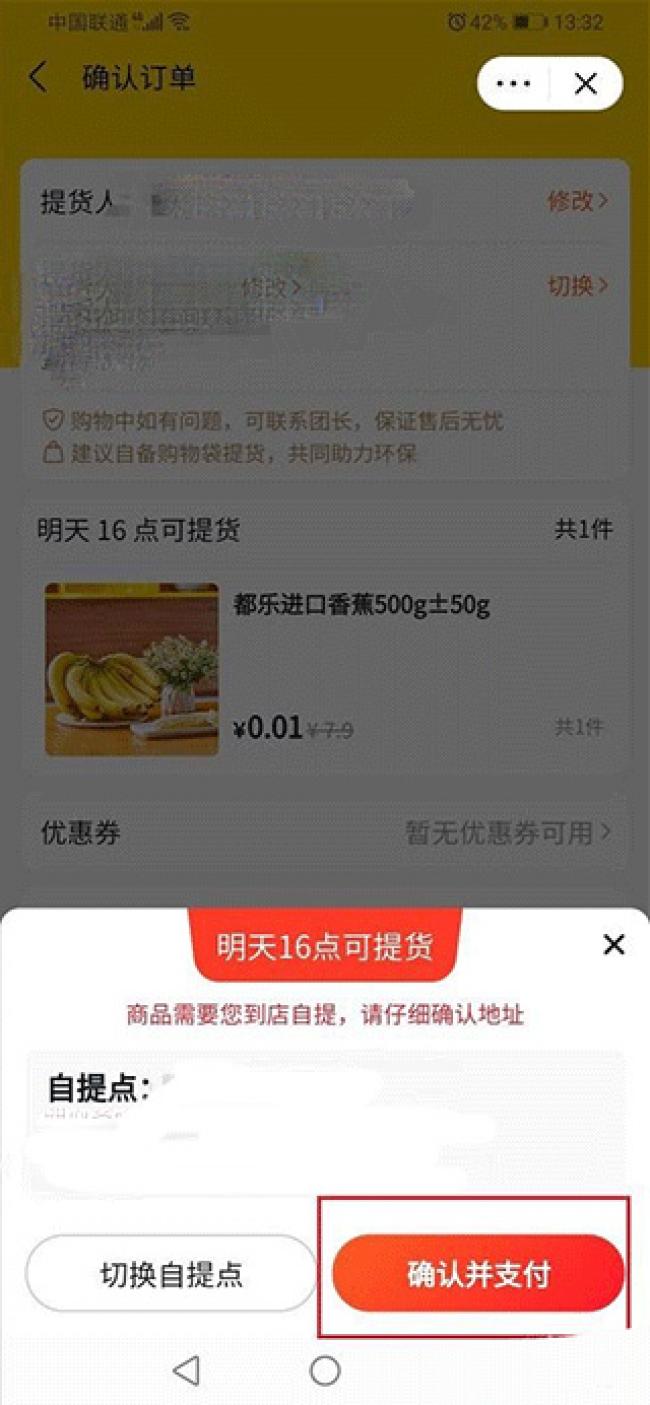
Task: Go back from 确认订单 page
Action: (38, 79)
